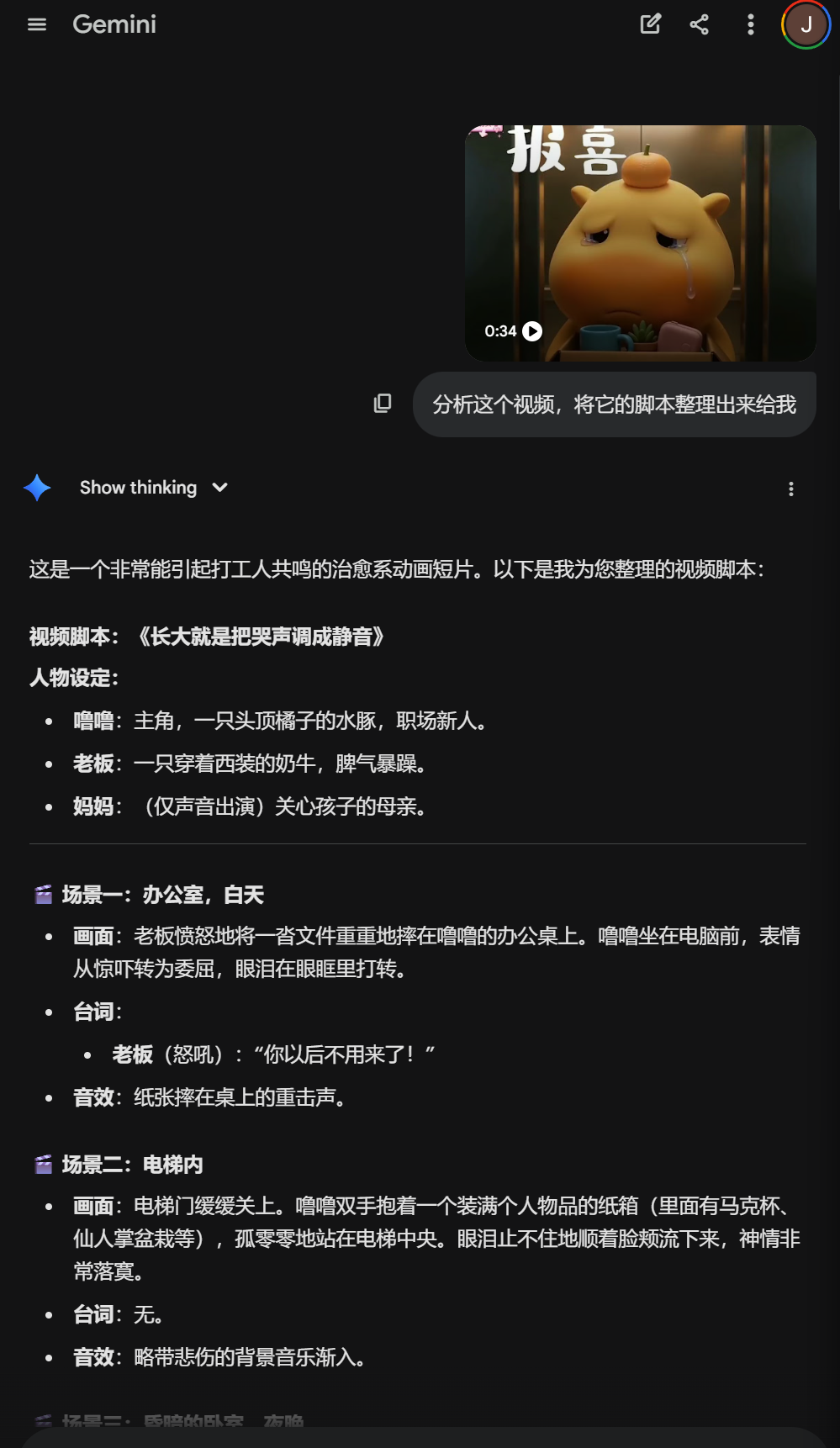Start a new chat

[x=650, y=24]
